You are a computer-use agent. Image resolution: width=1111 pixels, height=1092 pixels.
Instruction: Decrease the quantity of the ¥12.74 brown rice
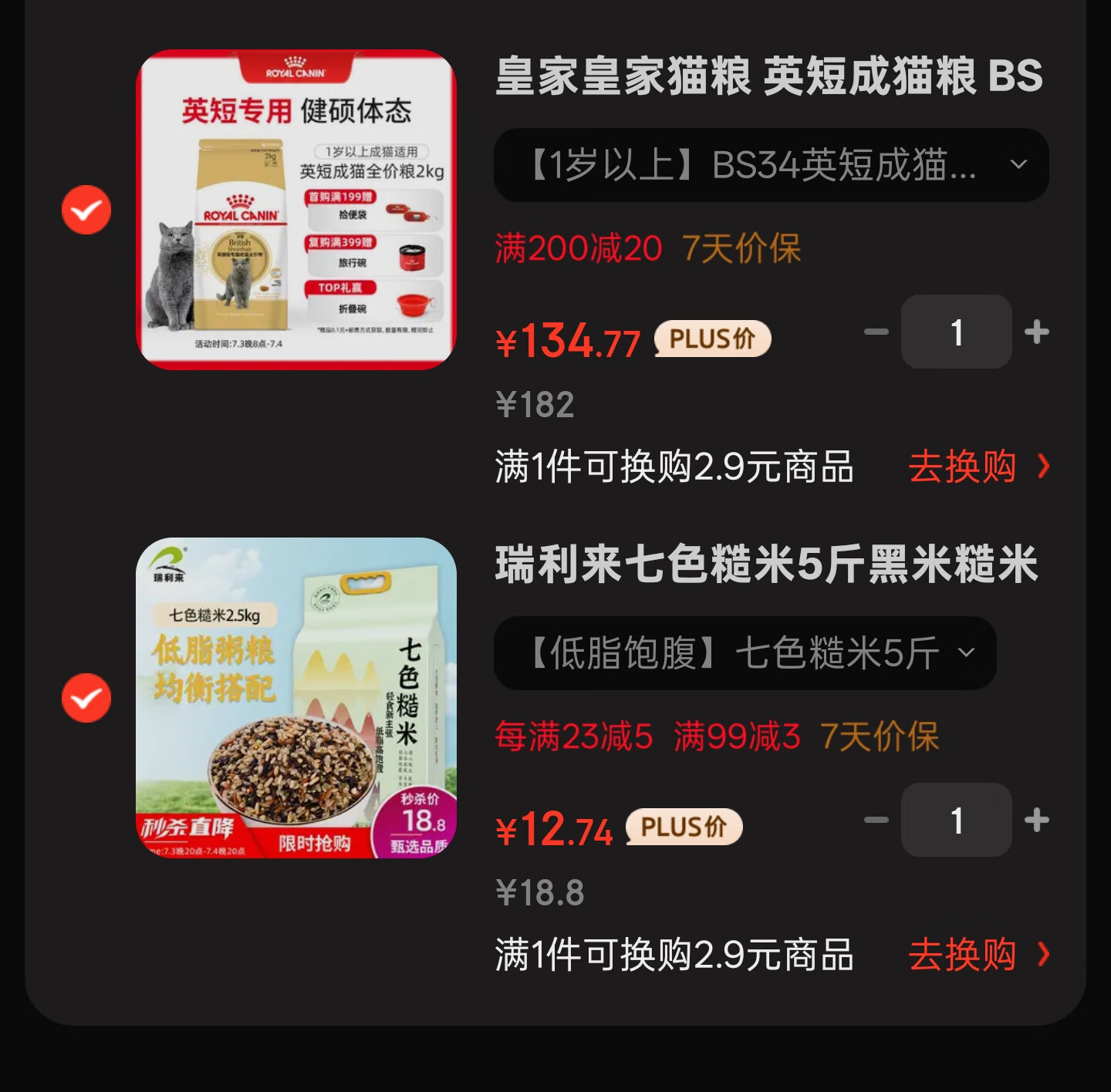tap(876, 821)
